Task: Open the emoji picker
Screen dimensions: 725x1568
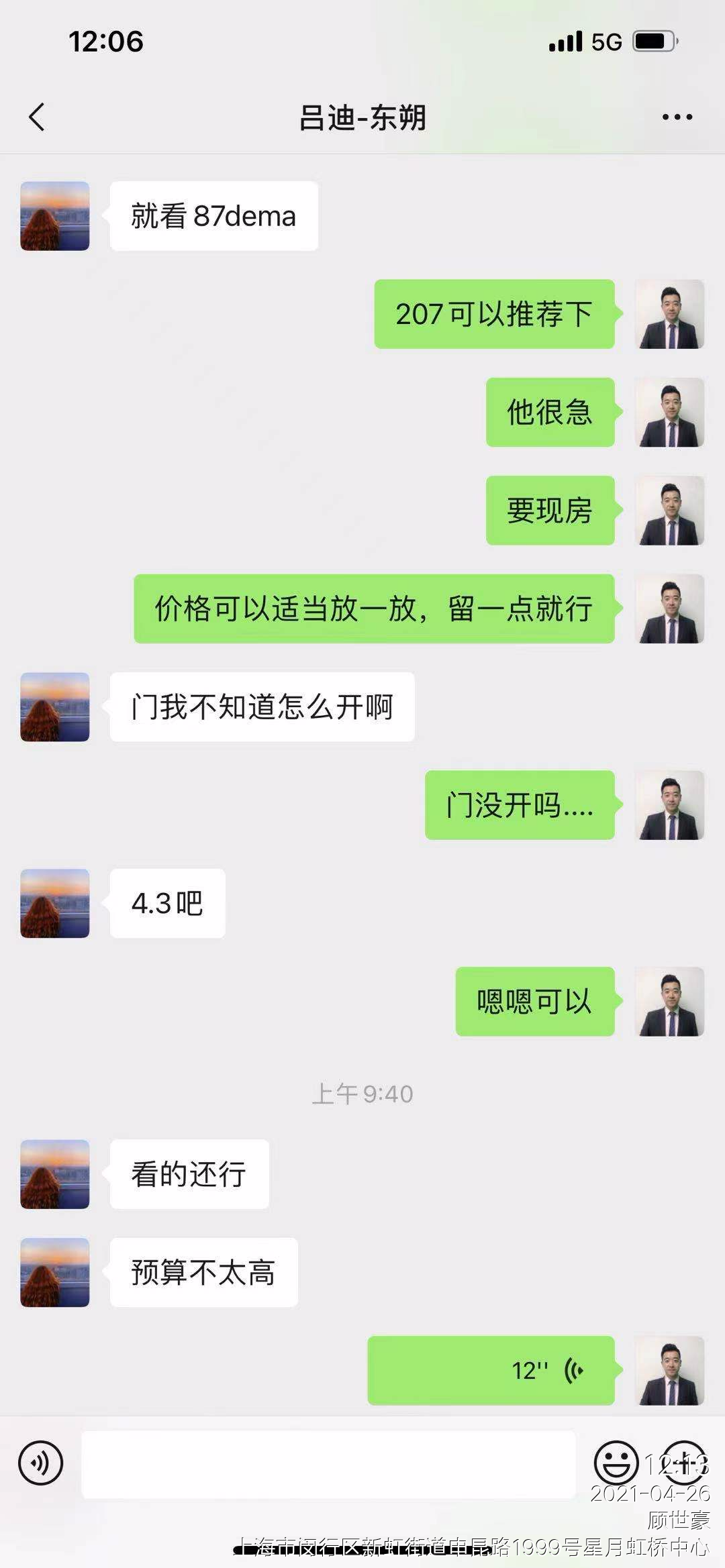Action: point(616,1463)
